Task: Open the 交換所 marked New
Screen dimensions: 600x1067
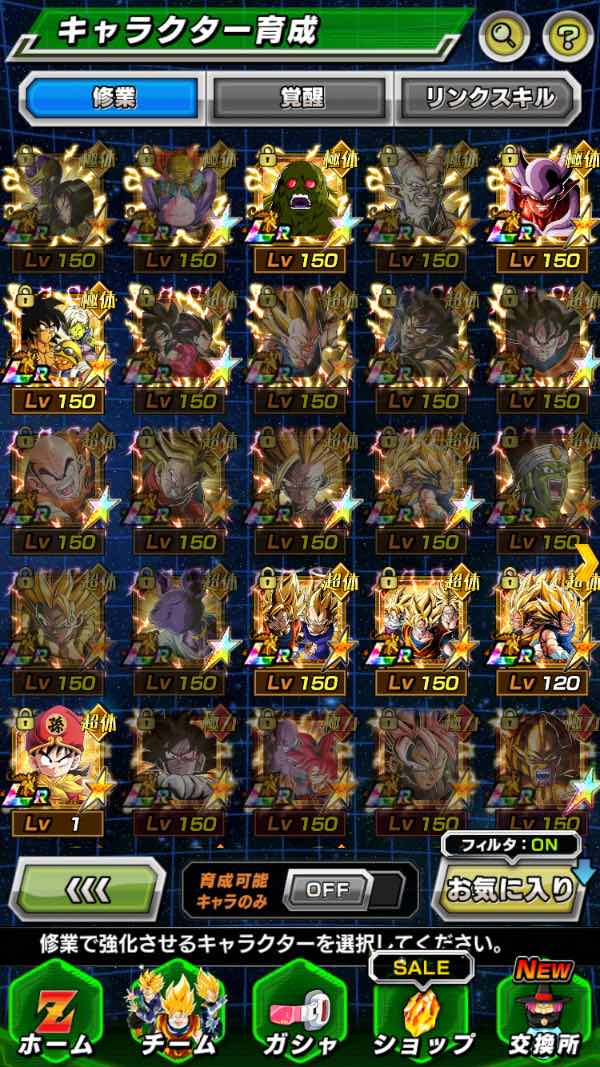Action: click(x=545, y=1015)
